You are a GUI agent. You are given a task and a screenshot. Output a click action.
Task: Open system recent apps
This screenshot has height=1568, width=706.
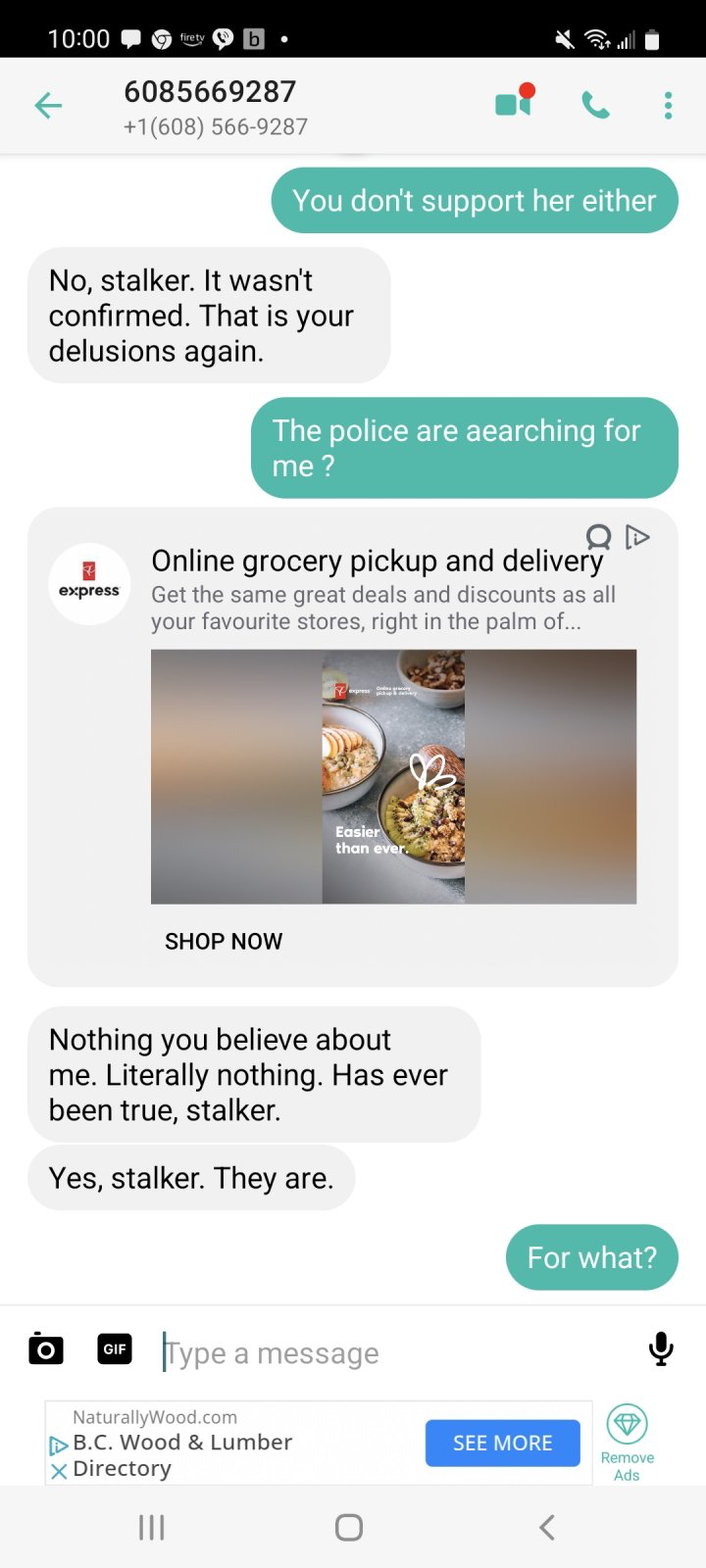[x=151, y=1527]
